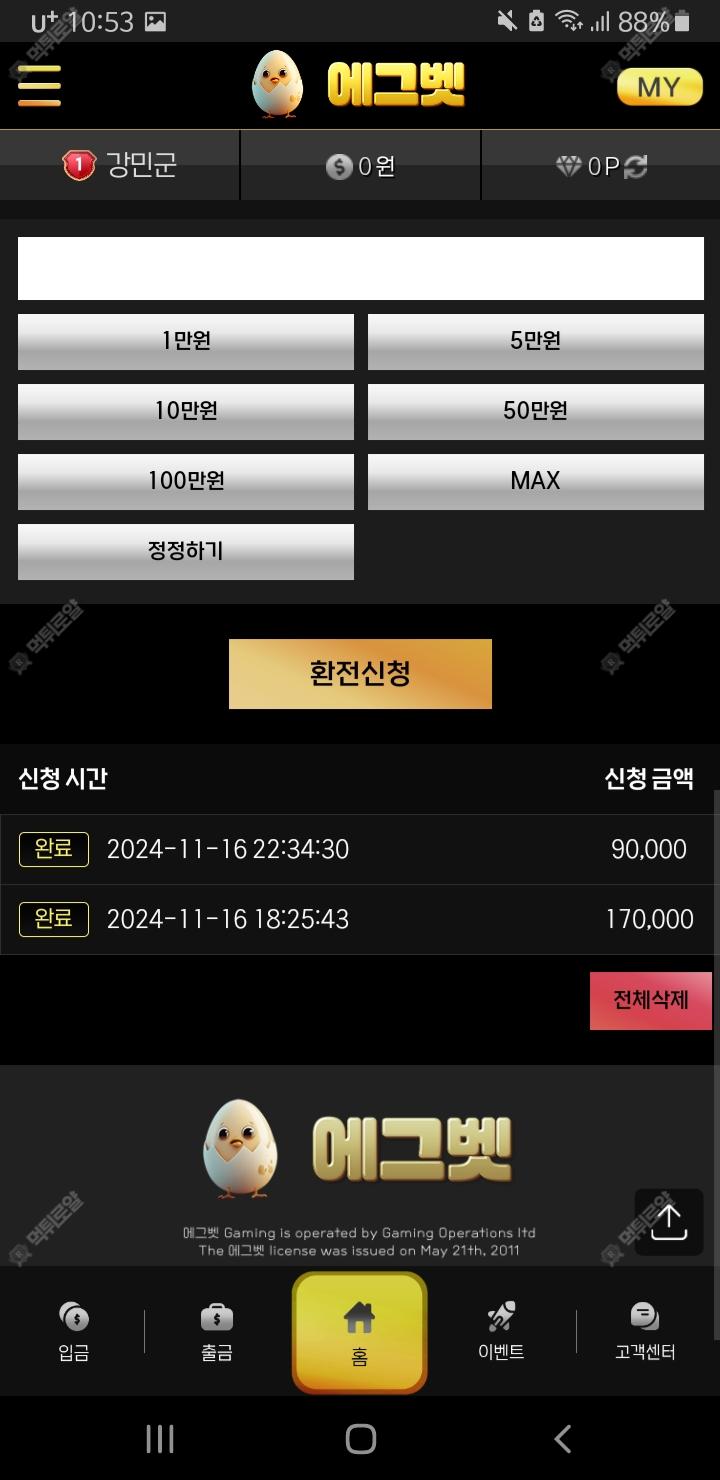720x1480 pixels.
Task: Jump back to top with arrow button
Action: tap(668, 1222)
